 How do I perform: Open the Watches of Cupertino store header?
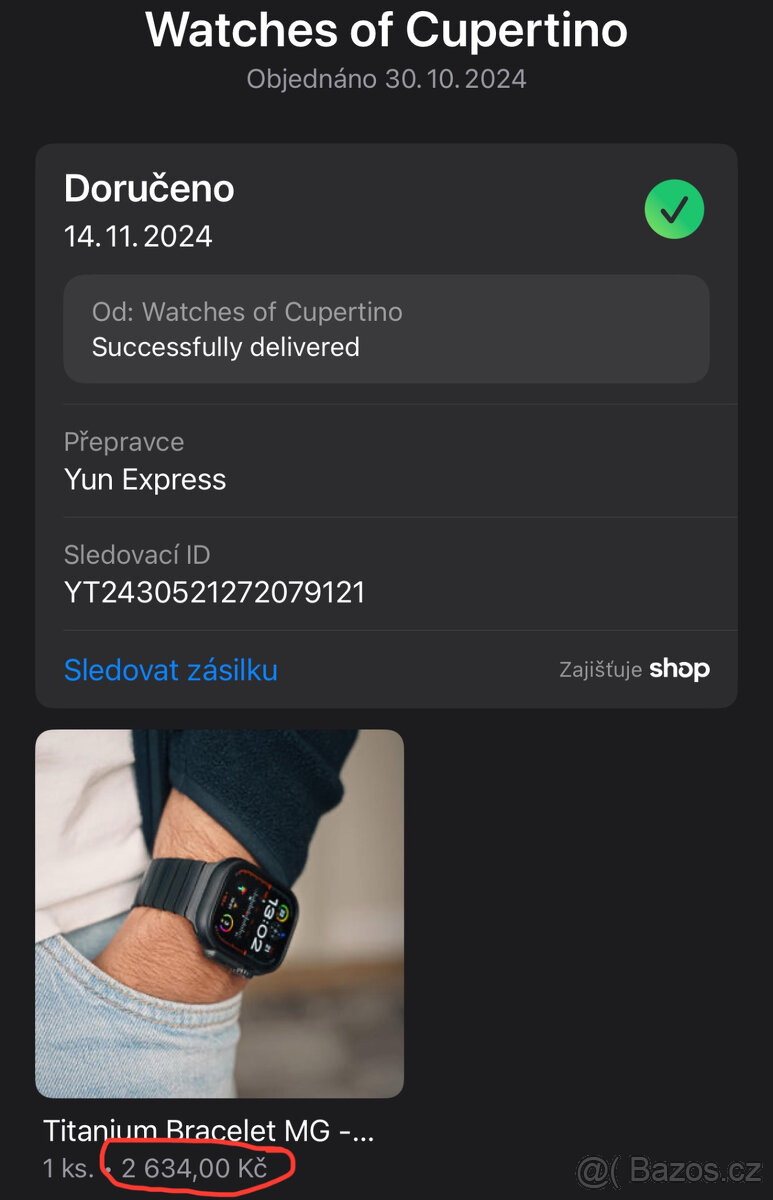[386, 31]
